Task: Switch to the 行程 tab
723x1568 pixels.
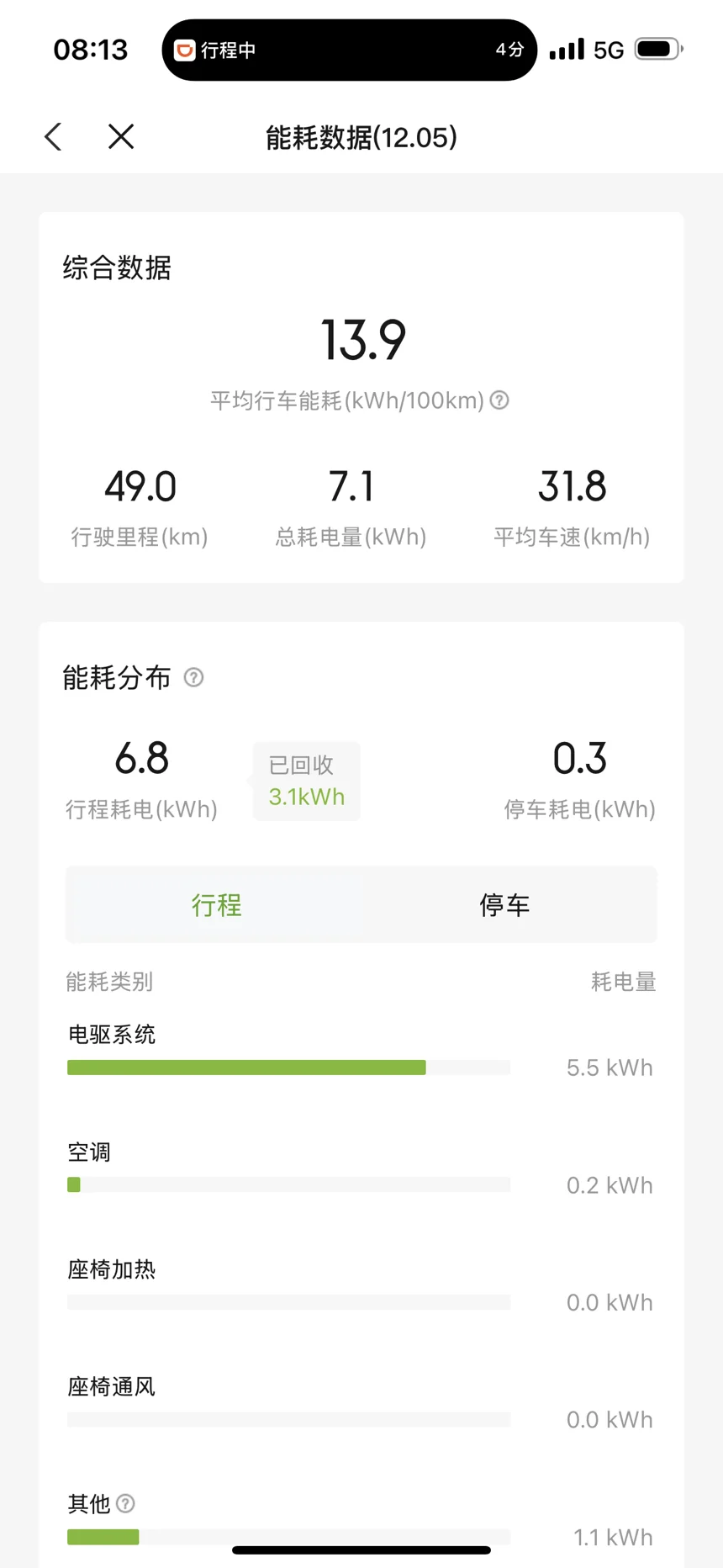Action: pos(216,905)
